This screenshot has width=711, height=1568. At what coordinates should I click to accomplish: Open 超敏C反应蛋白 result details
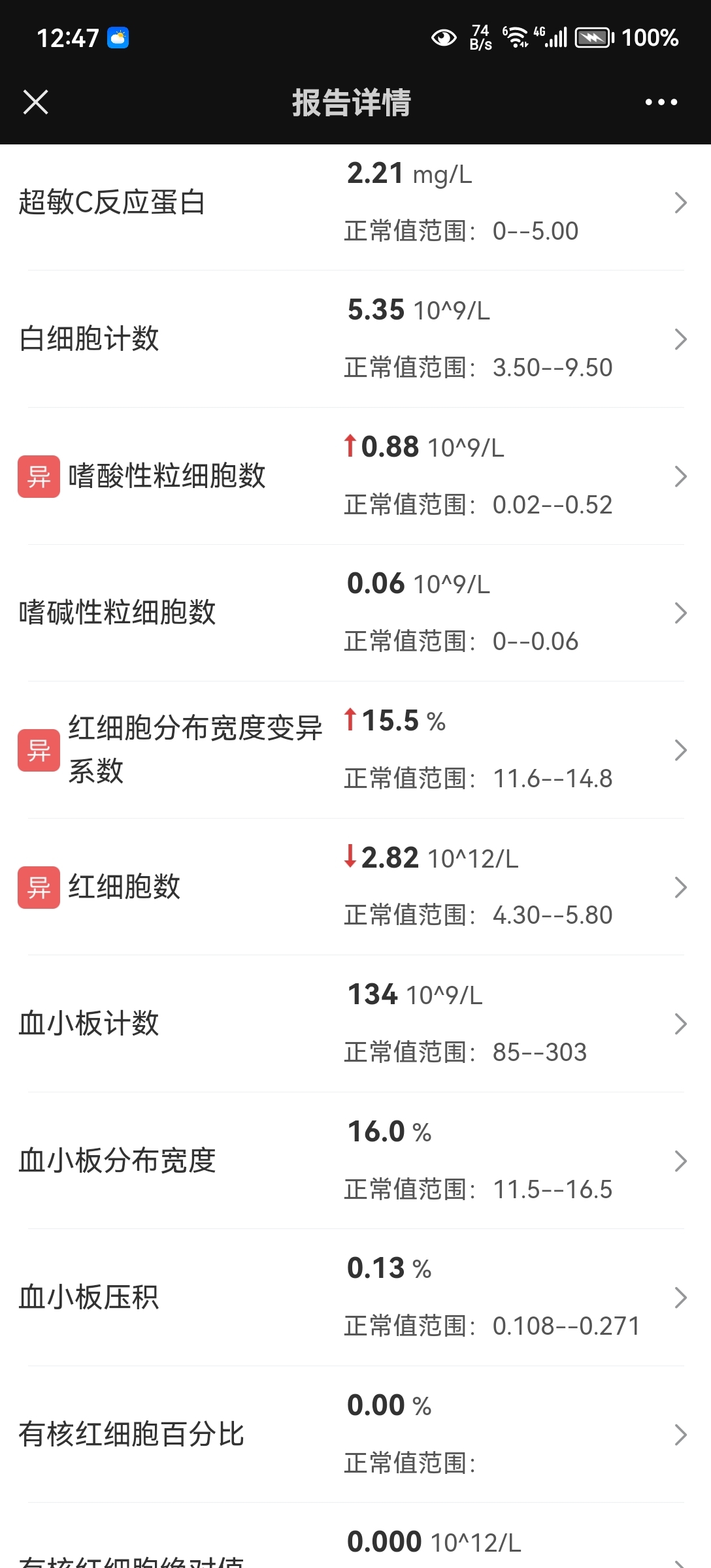click(x=355, y=203)
